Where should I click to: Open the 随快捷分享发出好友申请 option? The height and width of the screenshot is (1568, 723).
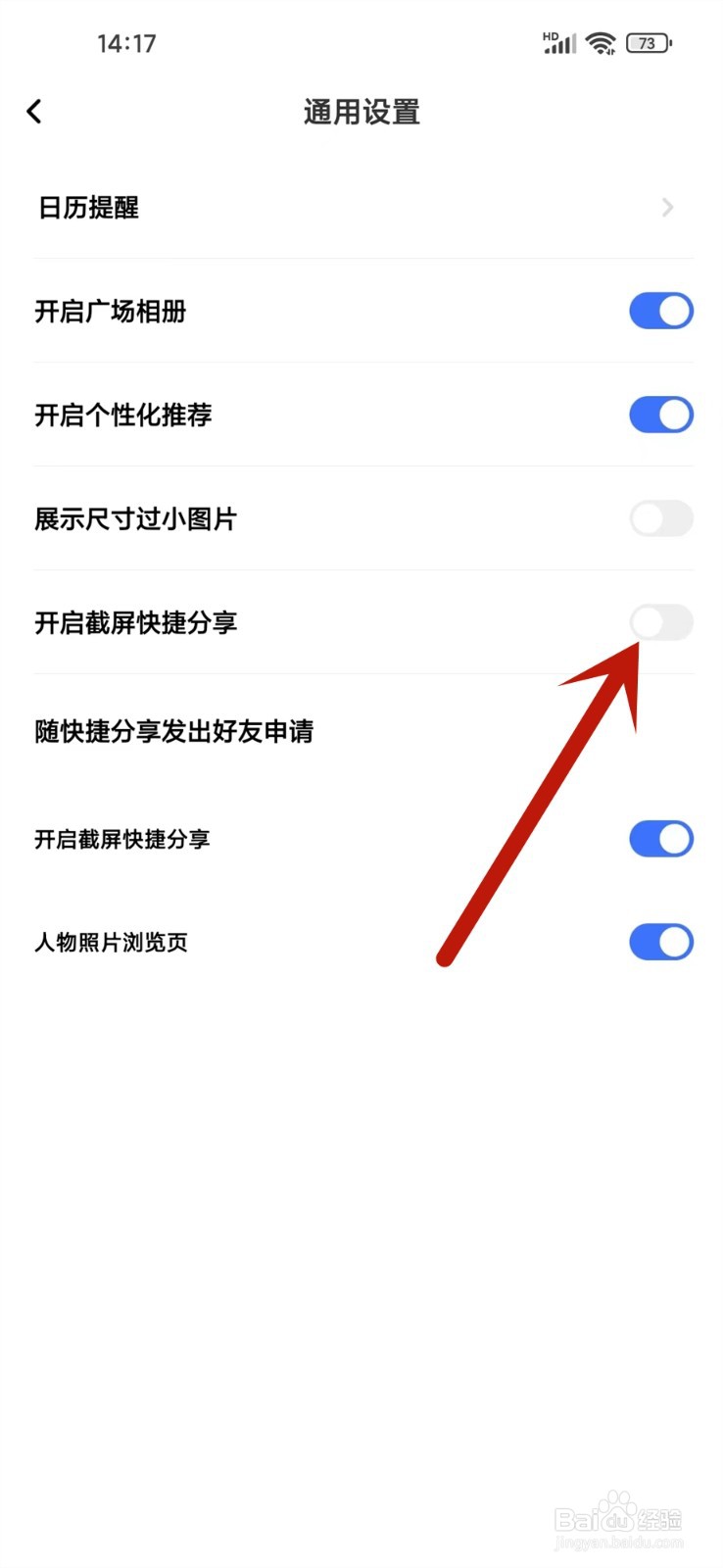click(173, 731)
